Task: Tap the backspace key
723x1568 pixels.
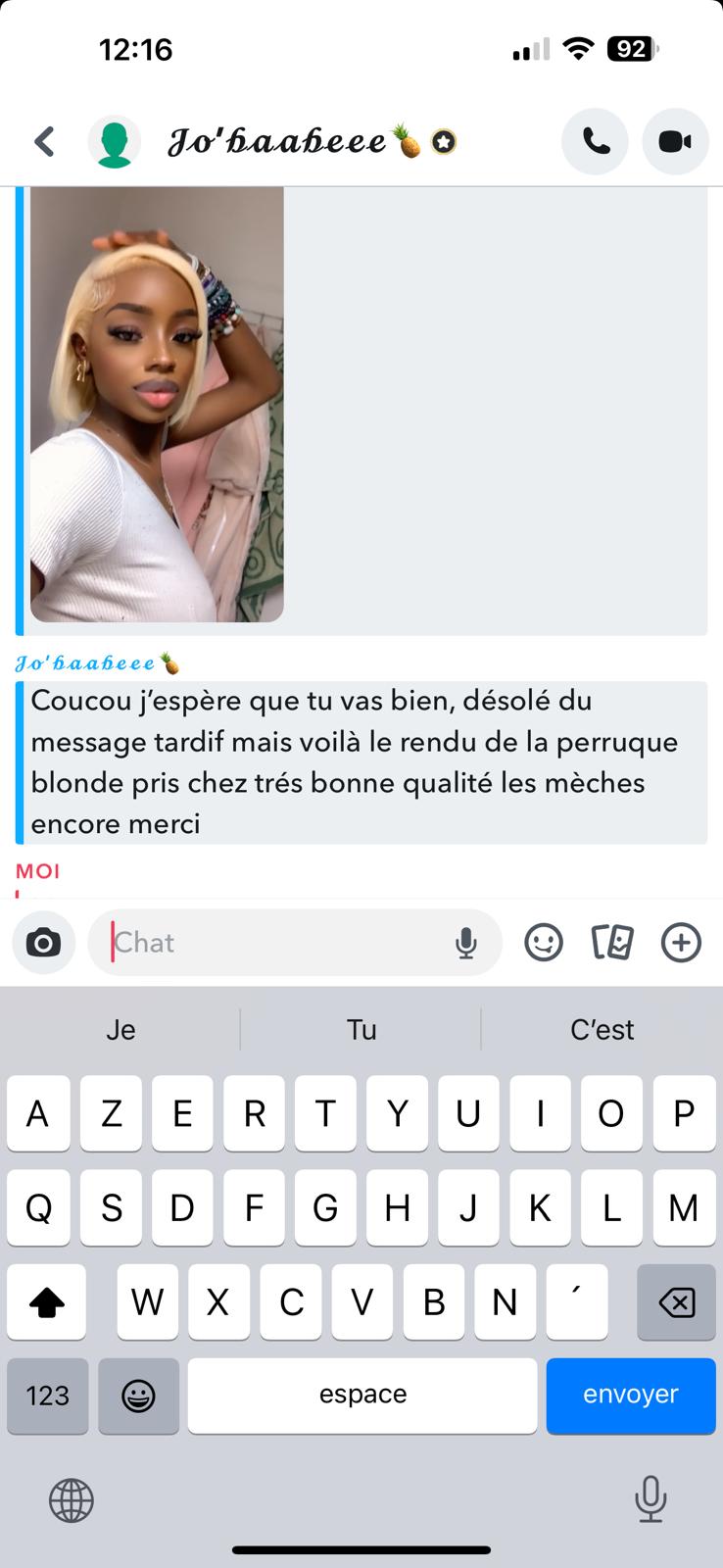Action: coord(676,1301)
